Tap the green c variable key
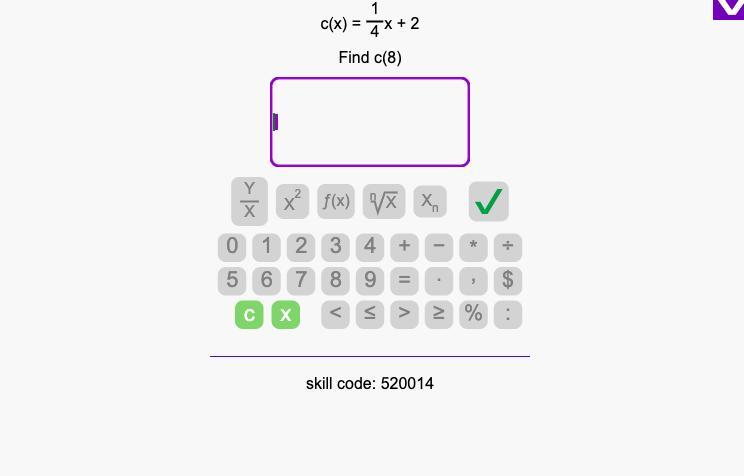 [249, 315]
